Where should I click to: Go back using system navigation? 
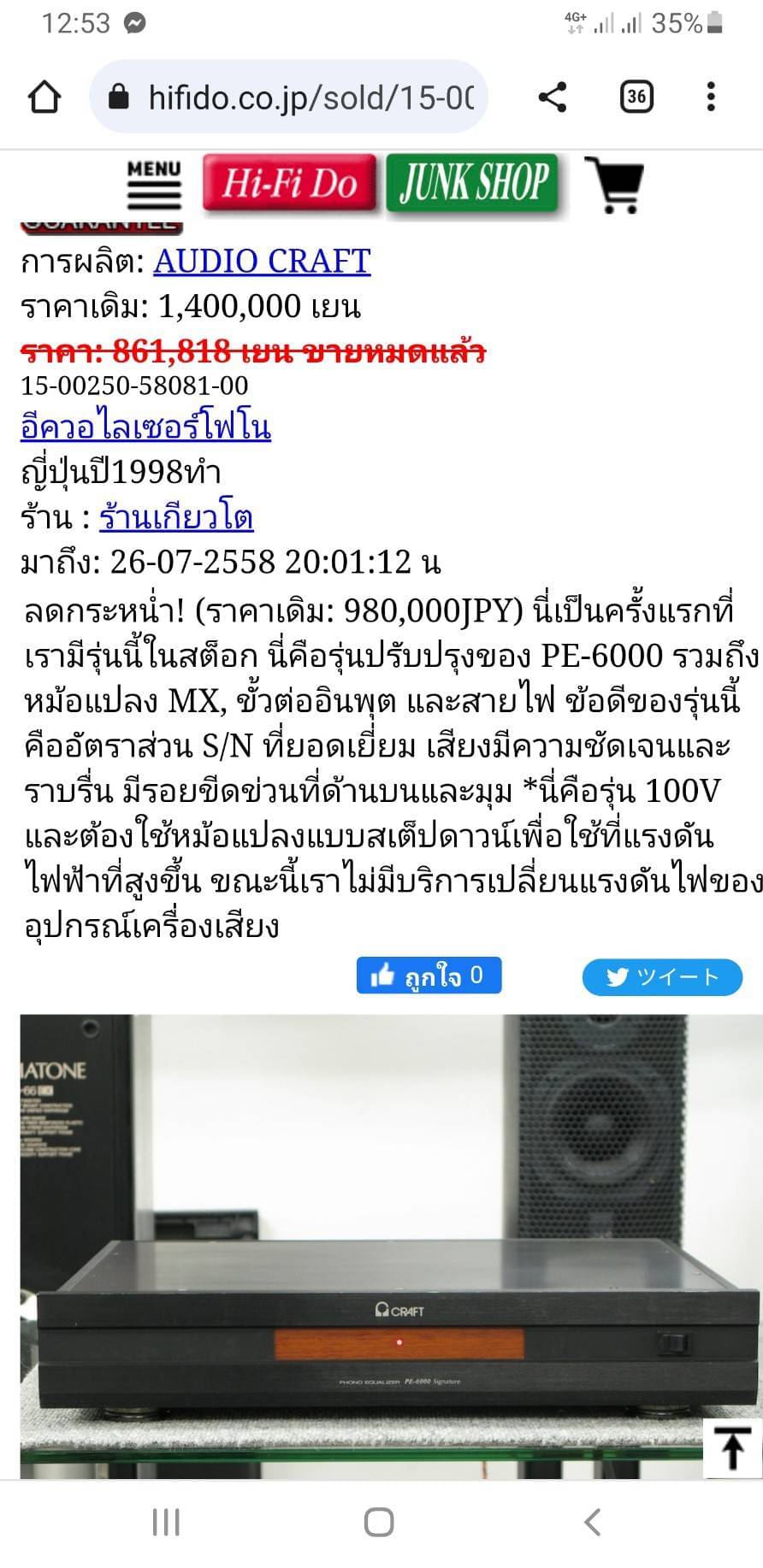coord(592,1522)
